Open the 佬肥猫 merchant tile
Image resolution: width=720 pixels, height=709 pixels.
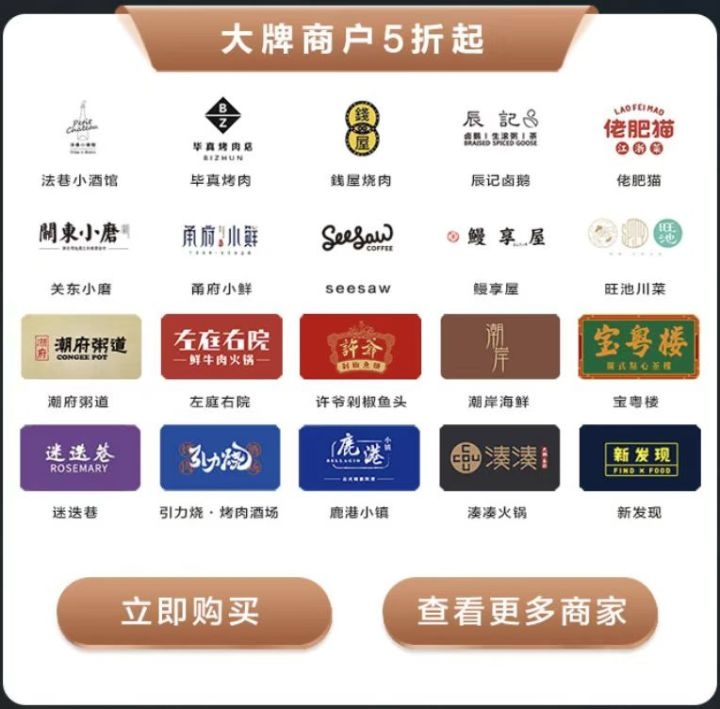tap(639, 130)
